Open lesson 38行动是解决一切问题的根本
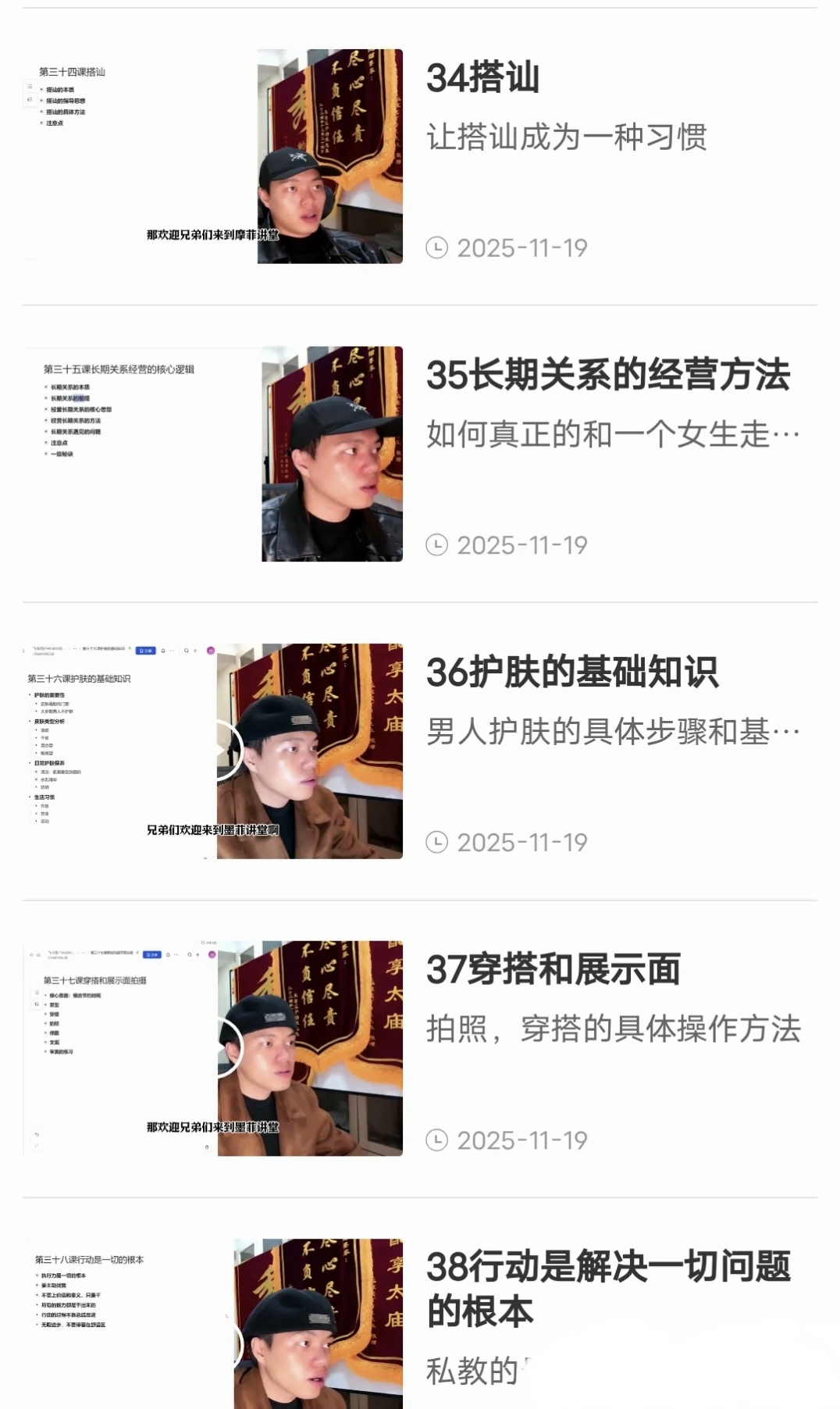The image size is (840, 1409). coord(607,1289)
